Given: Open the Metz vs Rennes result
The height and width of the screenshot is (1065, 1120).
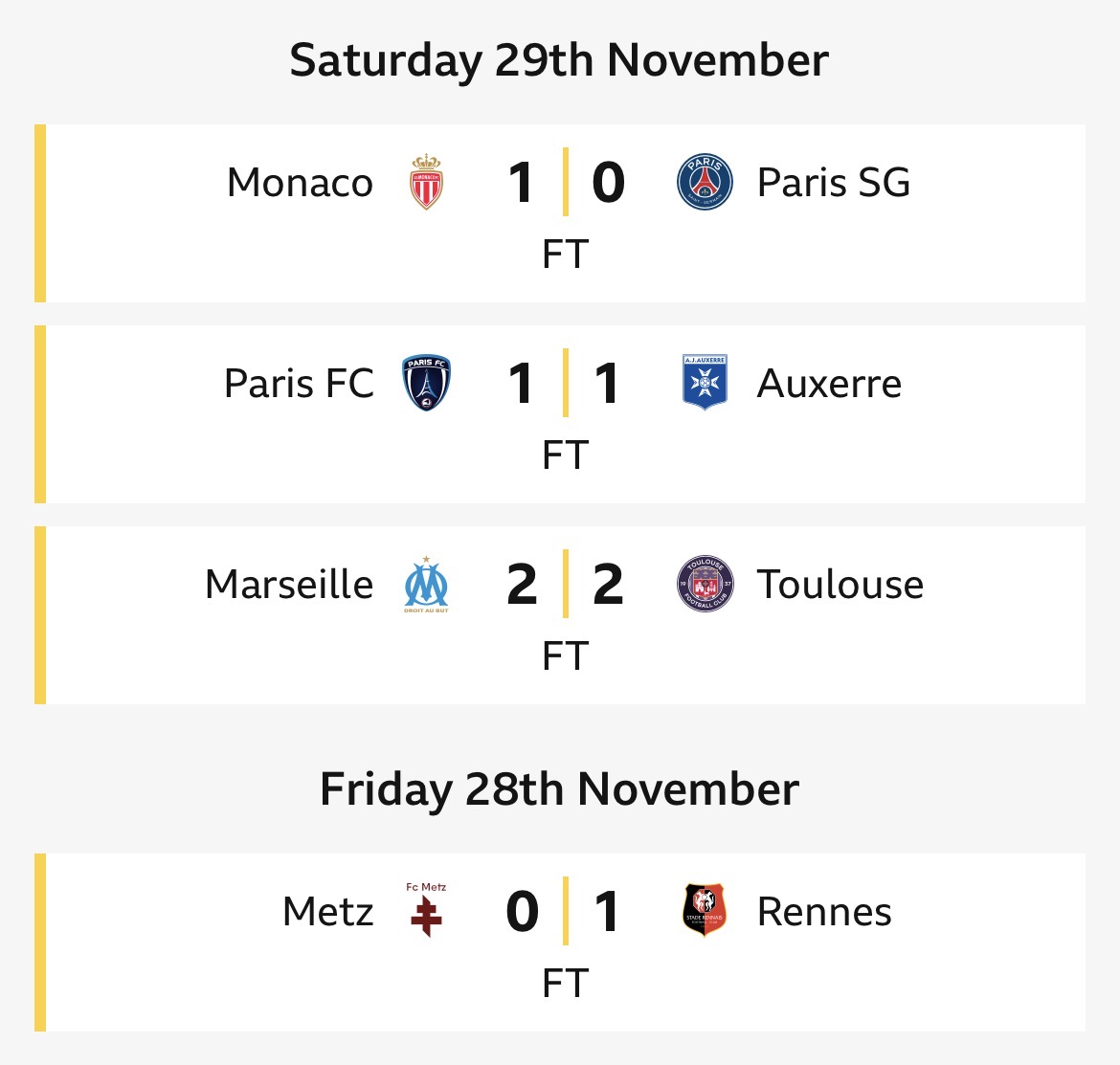Looking at the screenshot, I should pyautogui.click(x=565, y=942).
